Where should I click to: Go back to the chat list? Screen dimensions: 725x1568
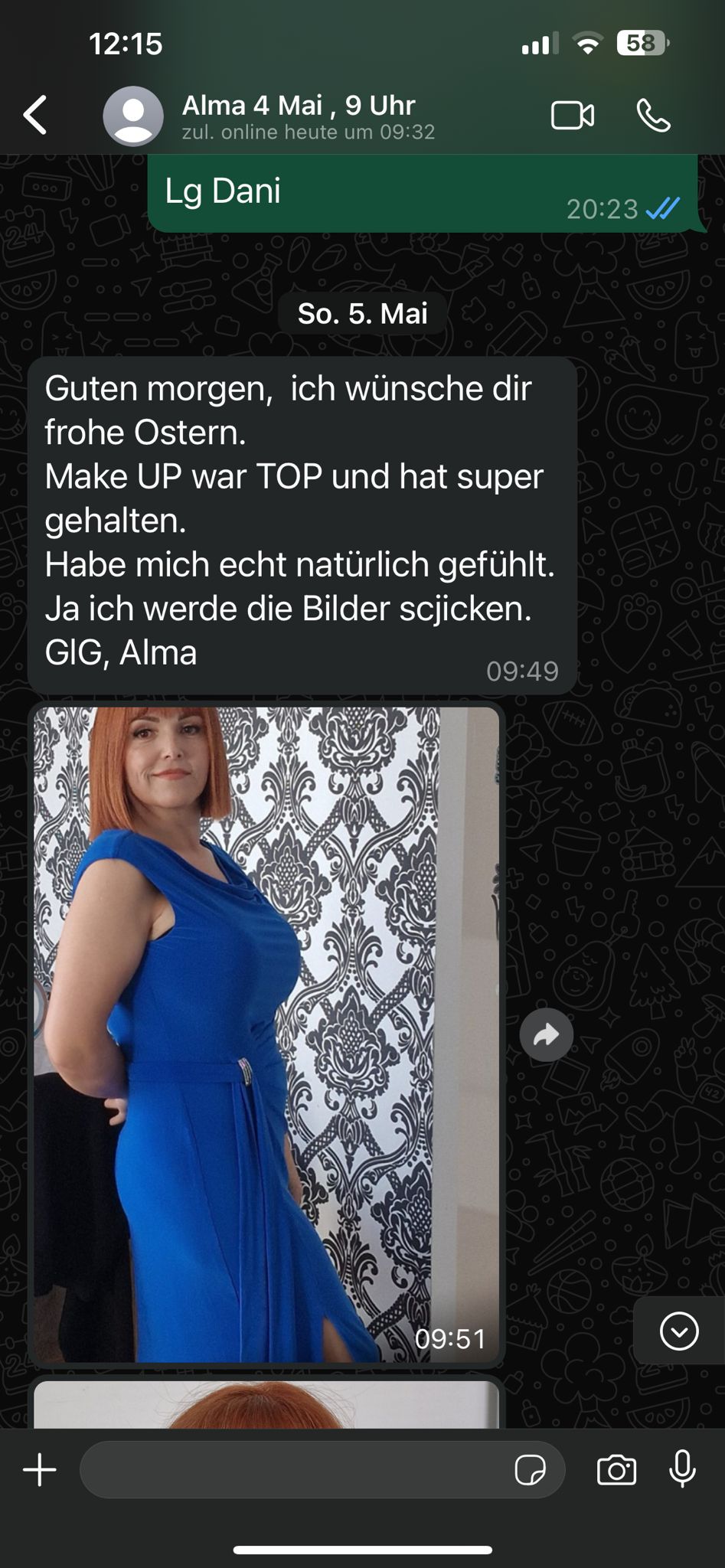tap(35, 116)
